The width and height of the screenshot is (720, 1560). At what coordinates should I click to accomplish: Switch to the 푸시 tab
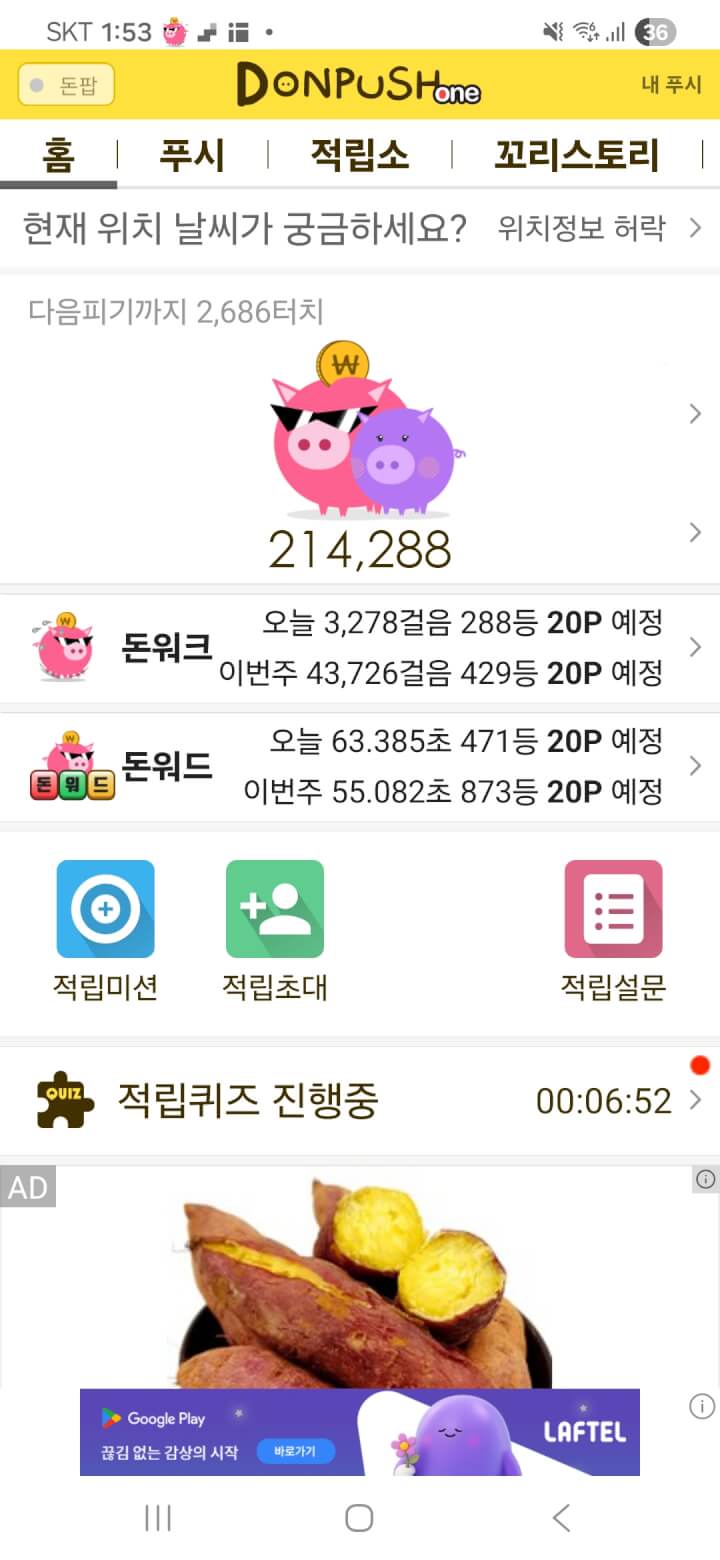point(192,156)
